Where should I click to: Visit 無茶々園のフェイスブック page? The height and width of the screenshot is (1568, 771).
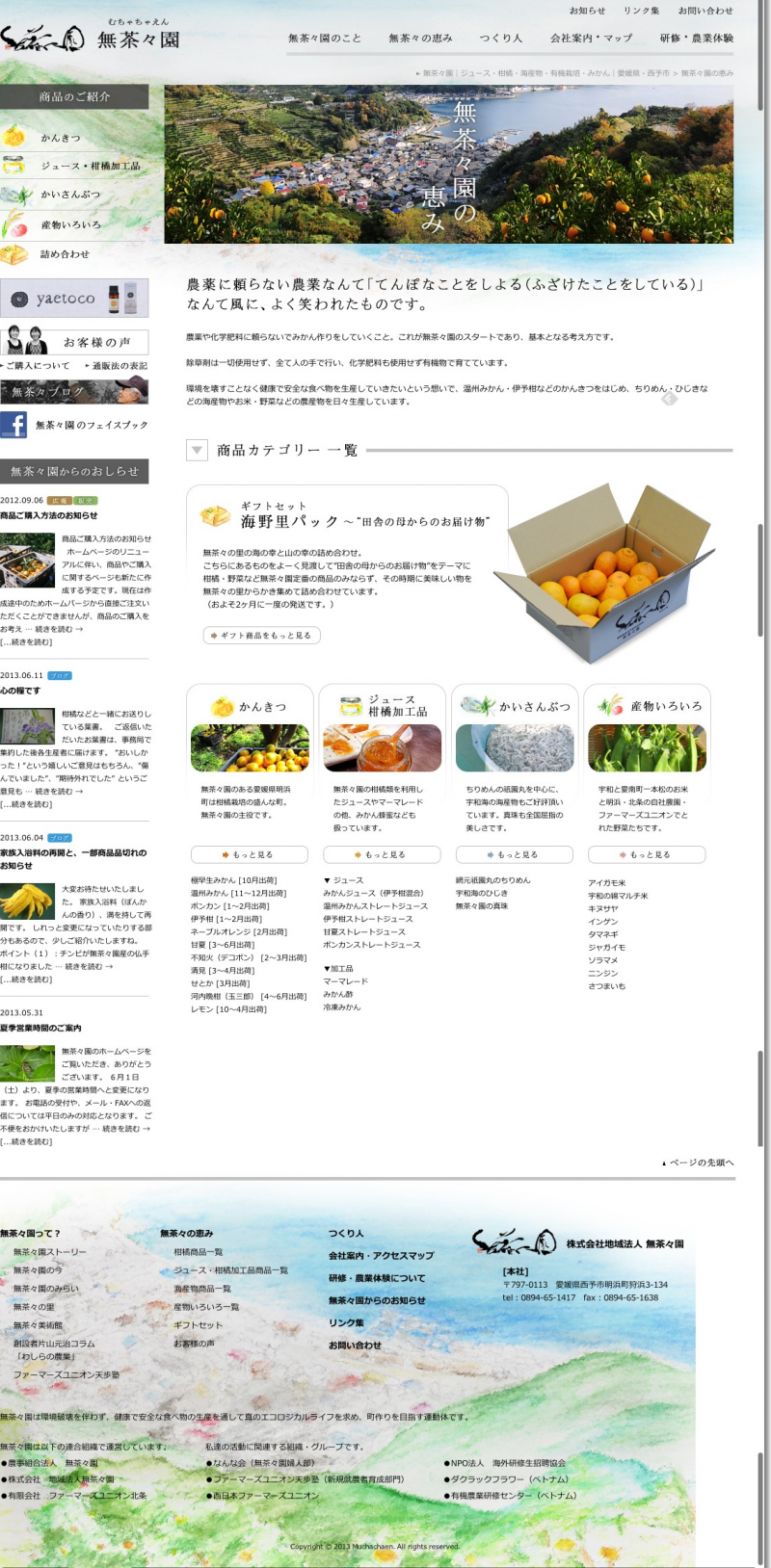click(92, 425)
